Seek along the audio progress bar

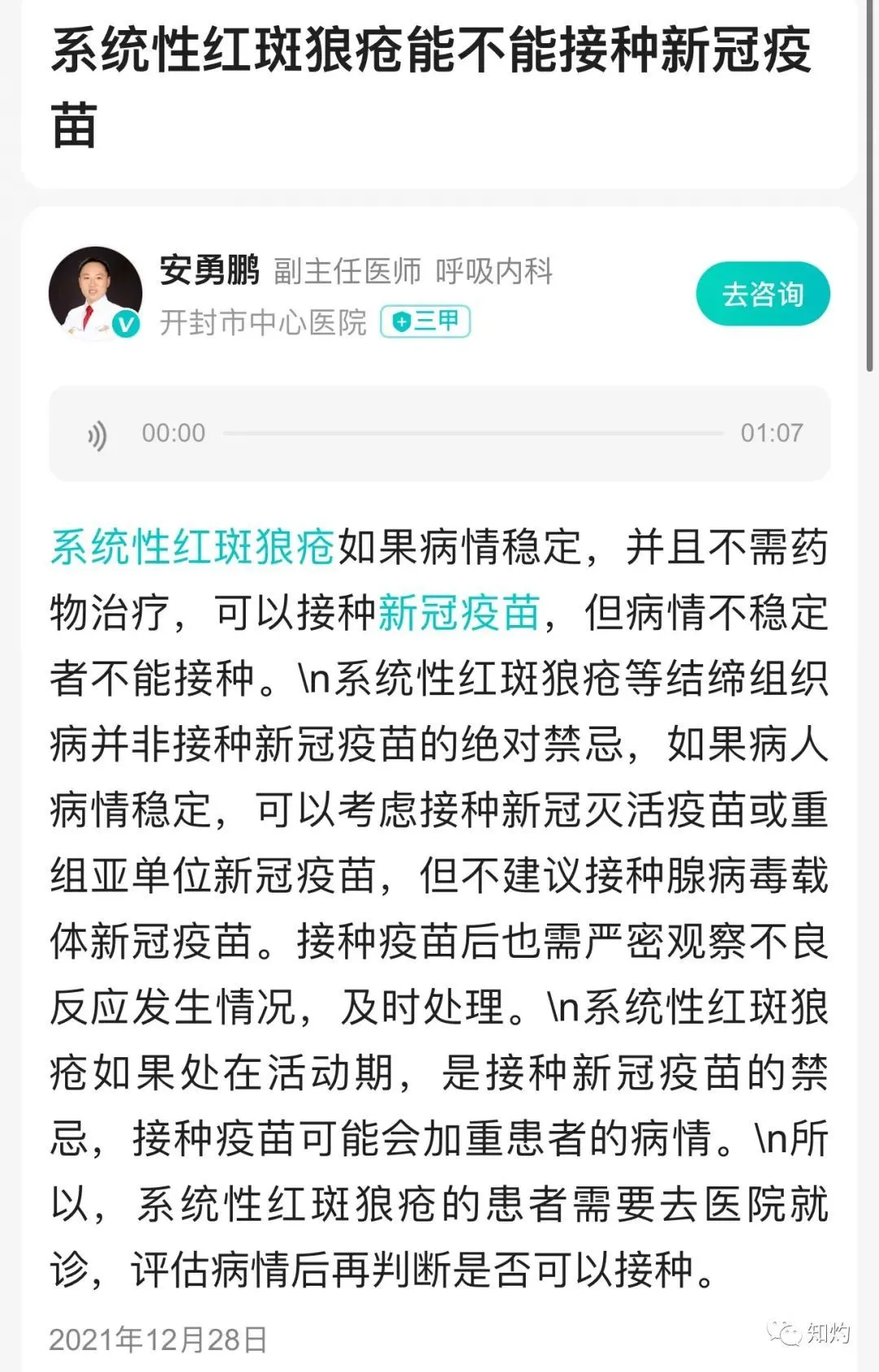coord(472,434)
